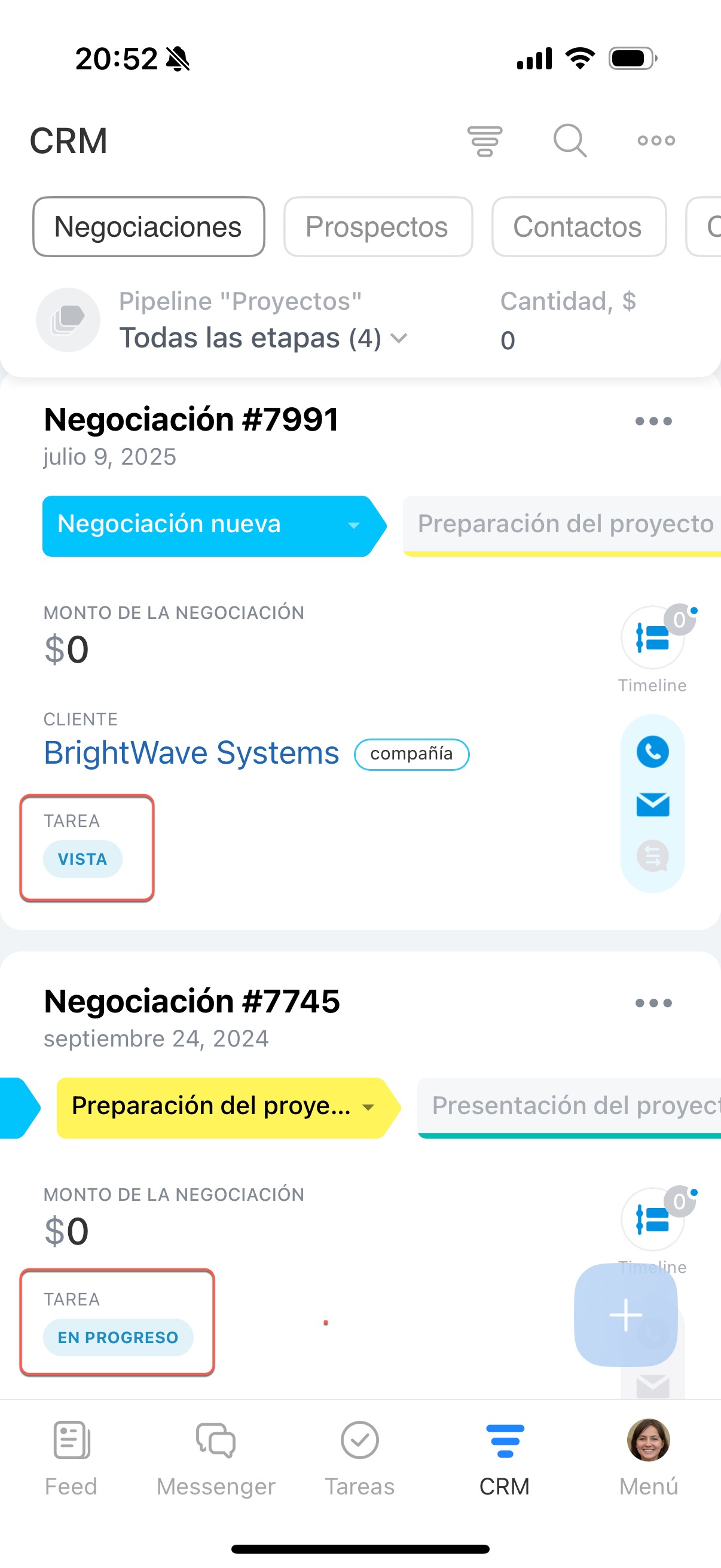The width and height of the screenshot is (721, 1568).
Task: Switch to the Contactos tab
Action: point(578,227)
